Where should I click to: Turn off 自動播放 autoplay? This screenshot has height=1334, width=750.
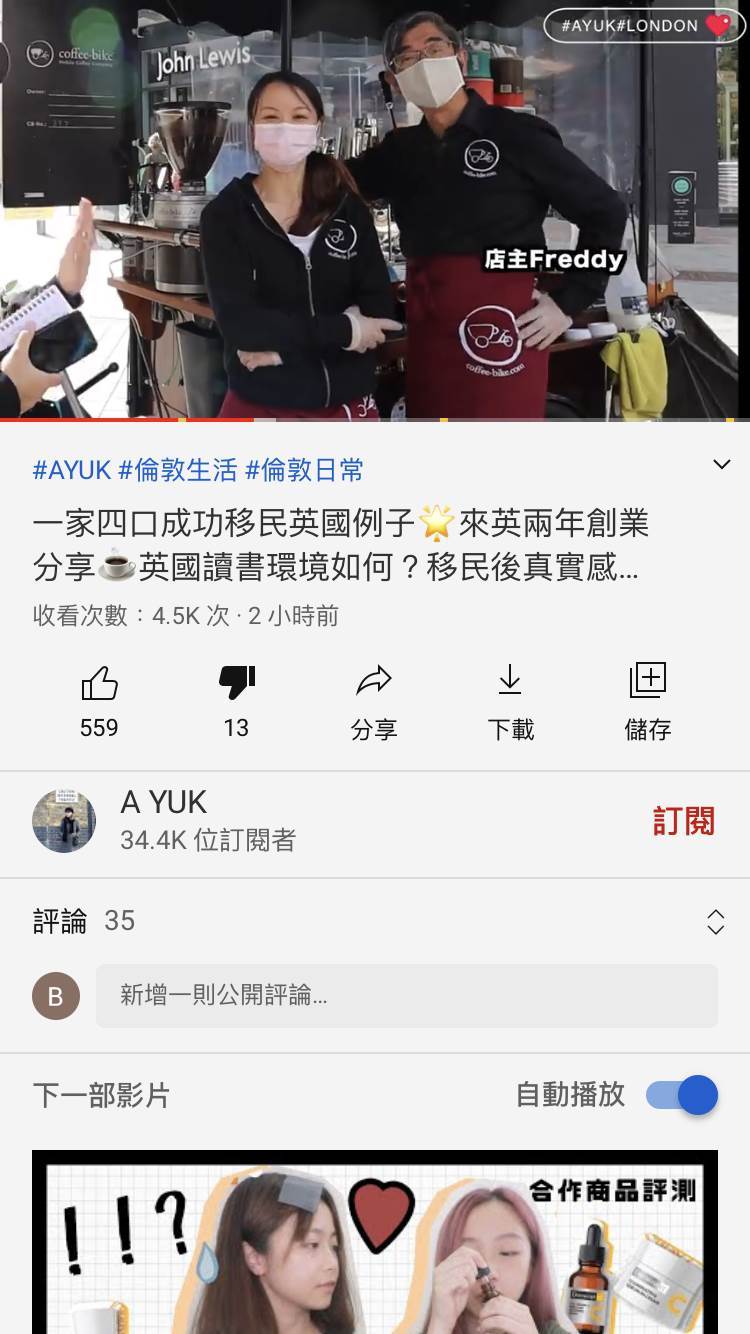tap(682, 1095)
